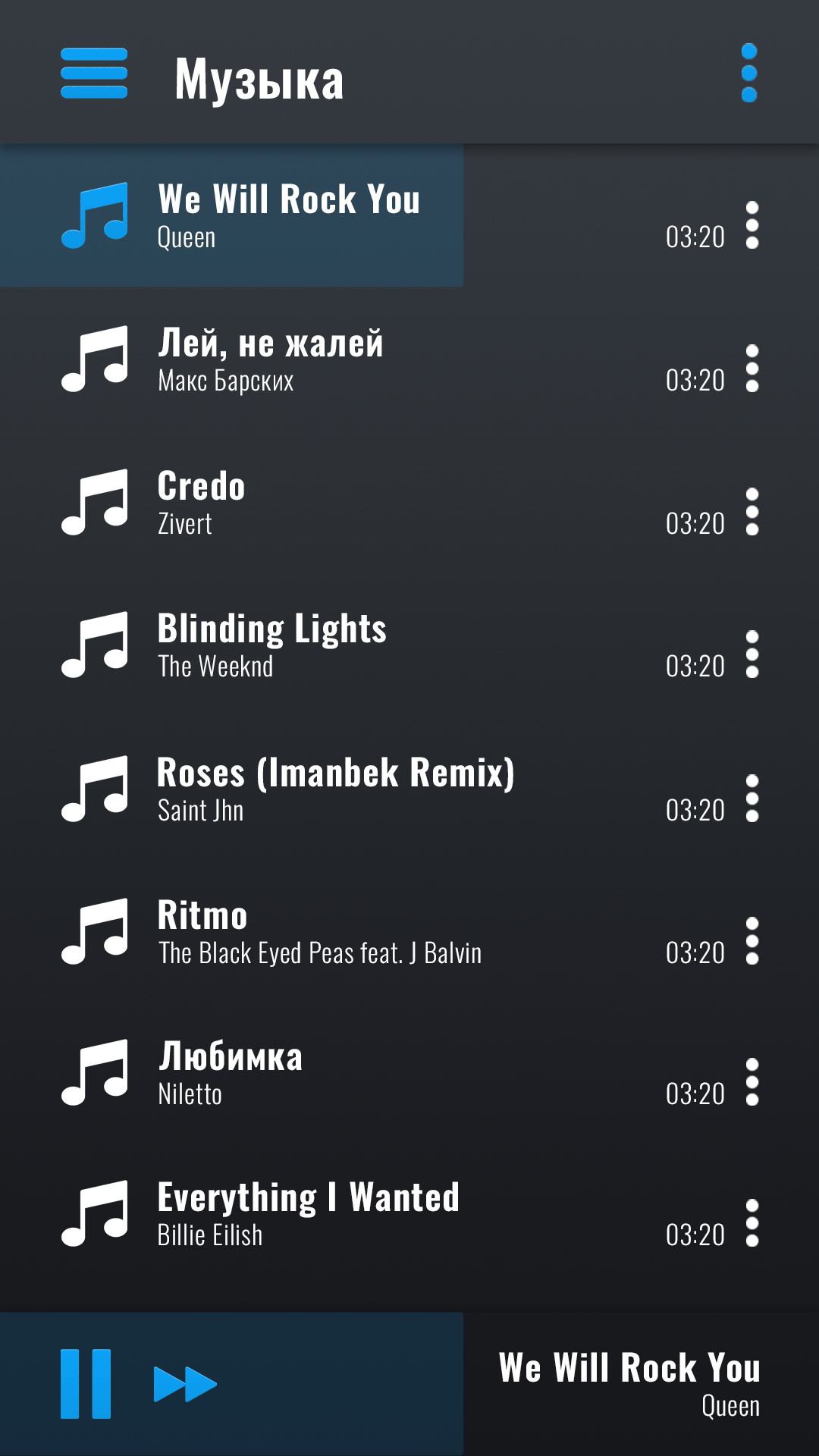Open options for Everything I Wanted

(752, 1223)
